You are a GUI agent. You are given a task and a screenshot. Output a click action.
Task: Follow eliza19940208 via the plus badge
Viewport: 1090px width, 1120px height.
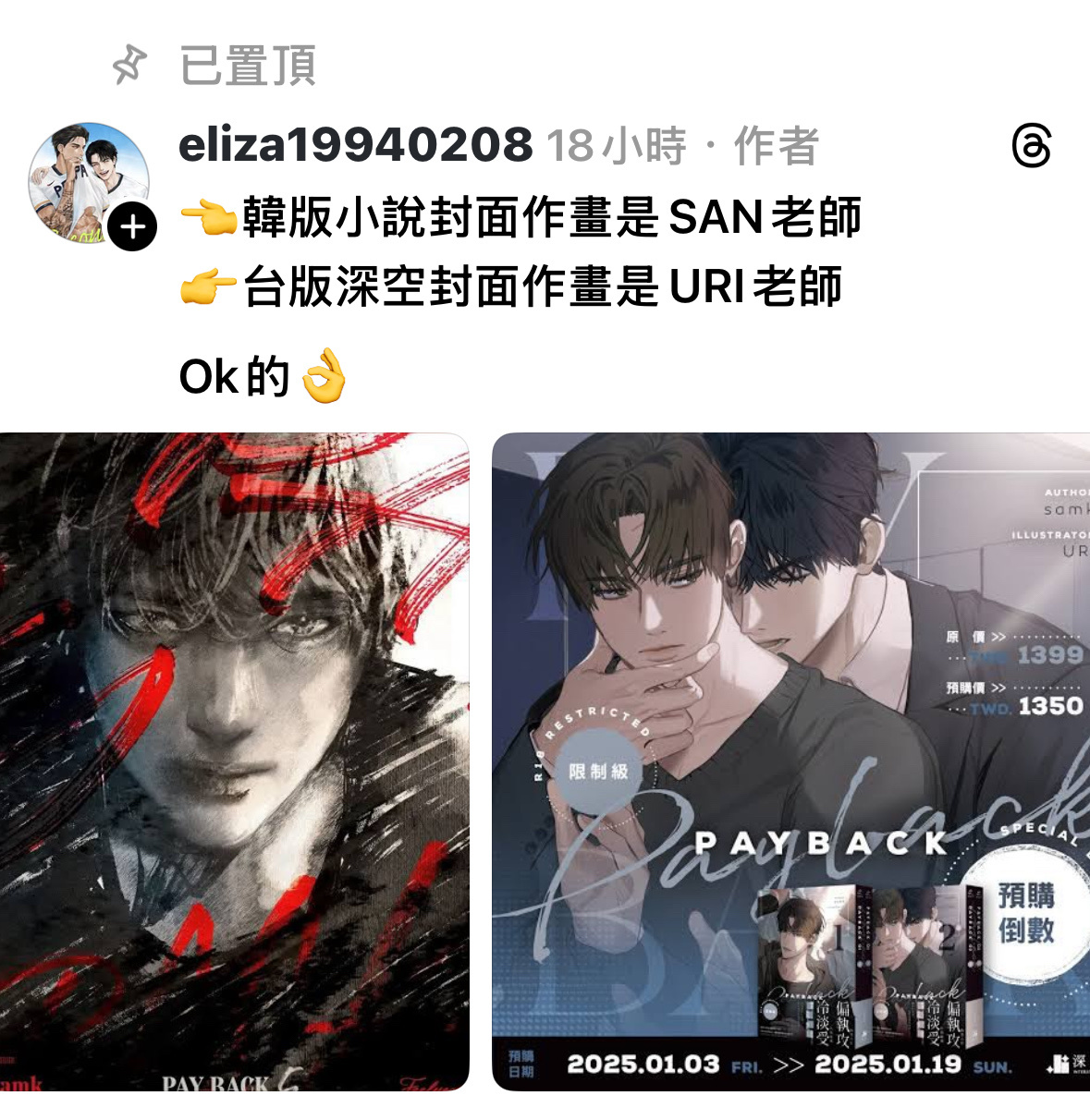[133, 227]
